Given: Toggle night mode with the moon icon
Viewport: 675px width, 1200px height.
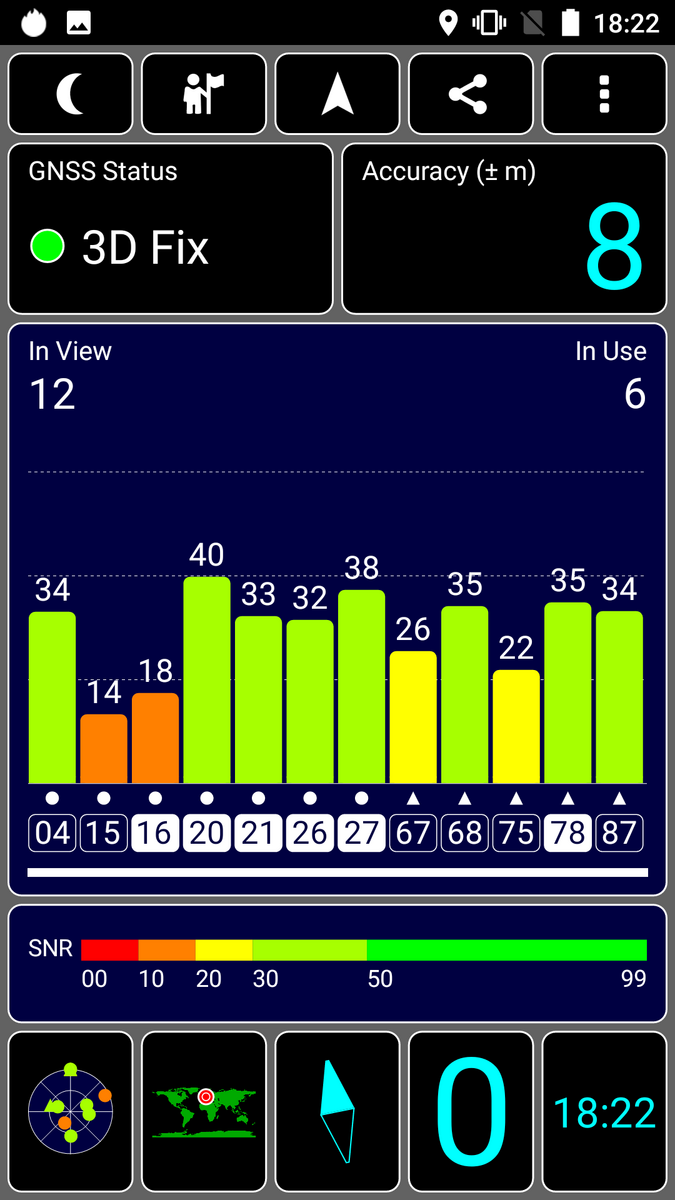Looking at the screenshot, I should (71, 94).
